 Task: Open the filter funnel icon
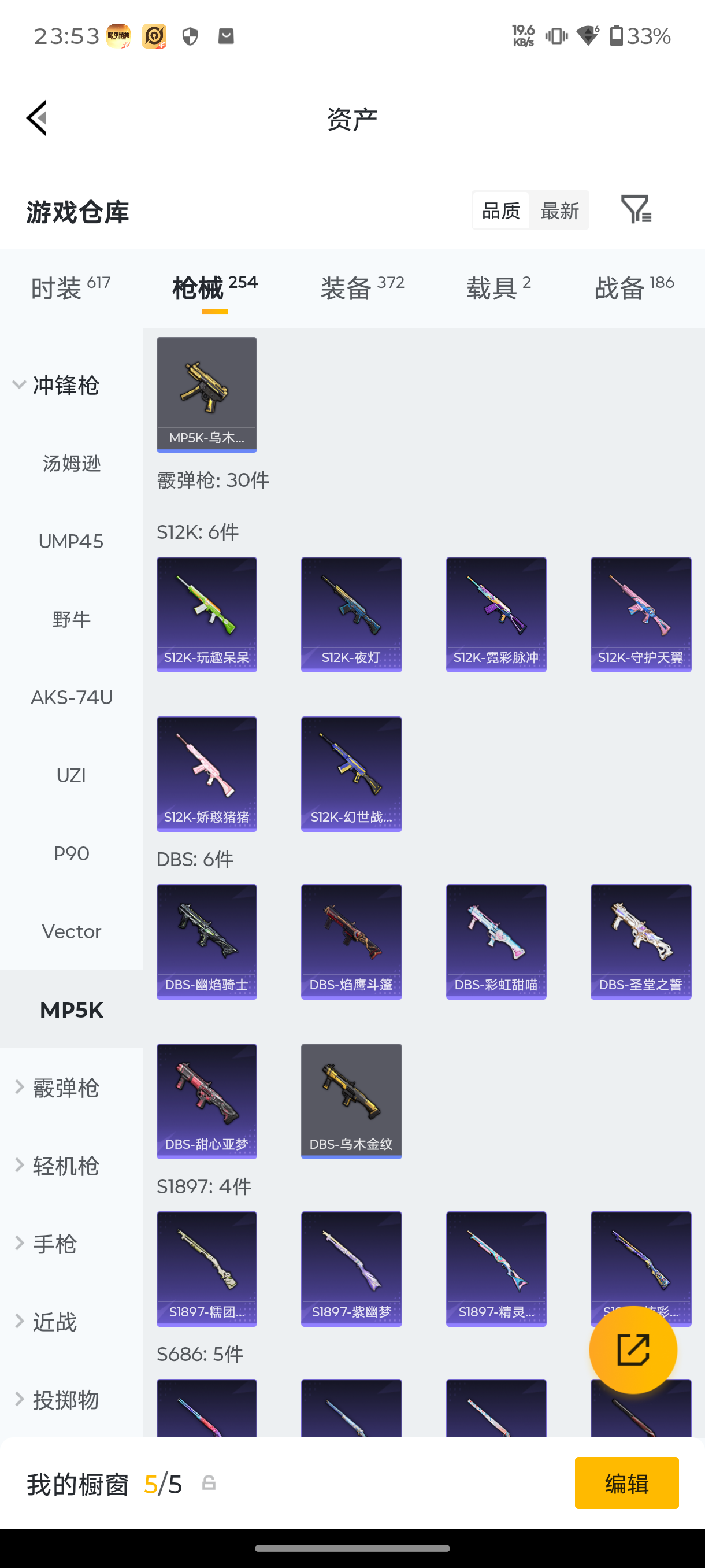[x=636, y=209]
